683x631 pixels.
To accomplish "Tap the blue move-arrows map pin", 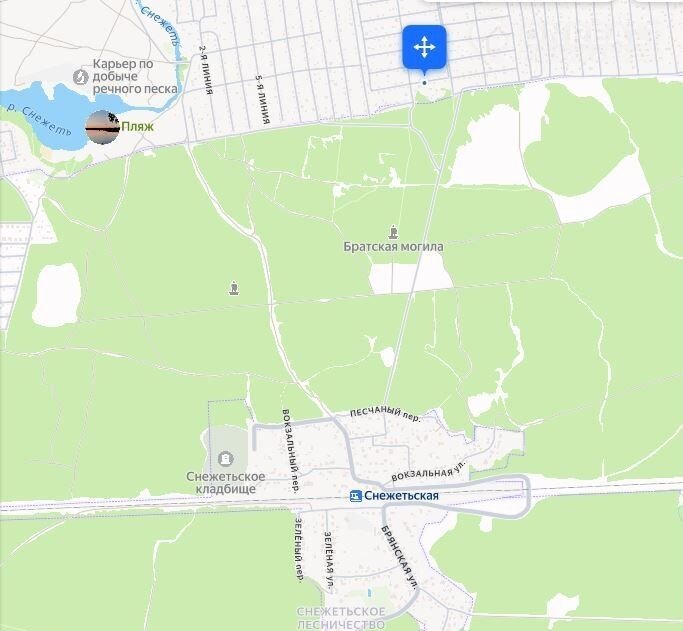I will (x=423, y=48).
